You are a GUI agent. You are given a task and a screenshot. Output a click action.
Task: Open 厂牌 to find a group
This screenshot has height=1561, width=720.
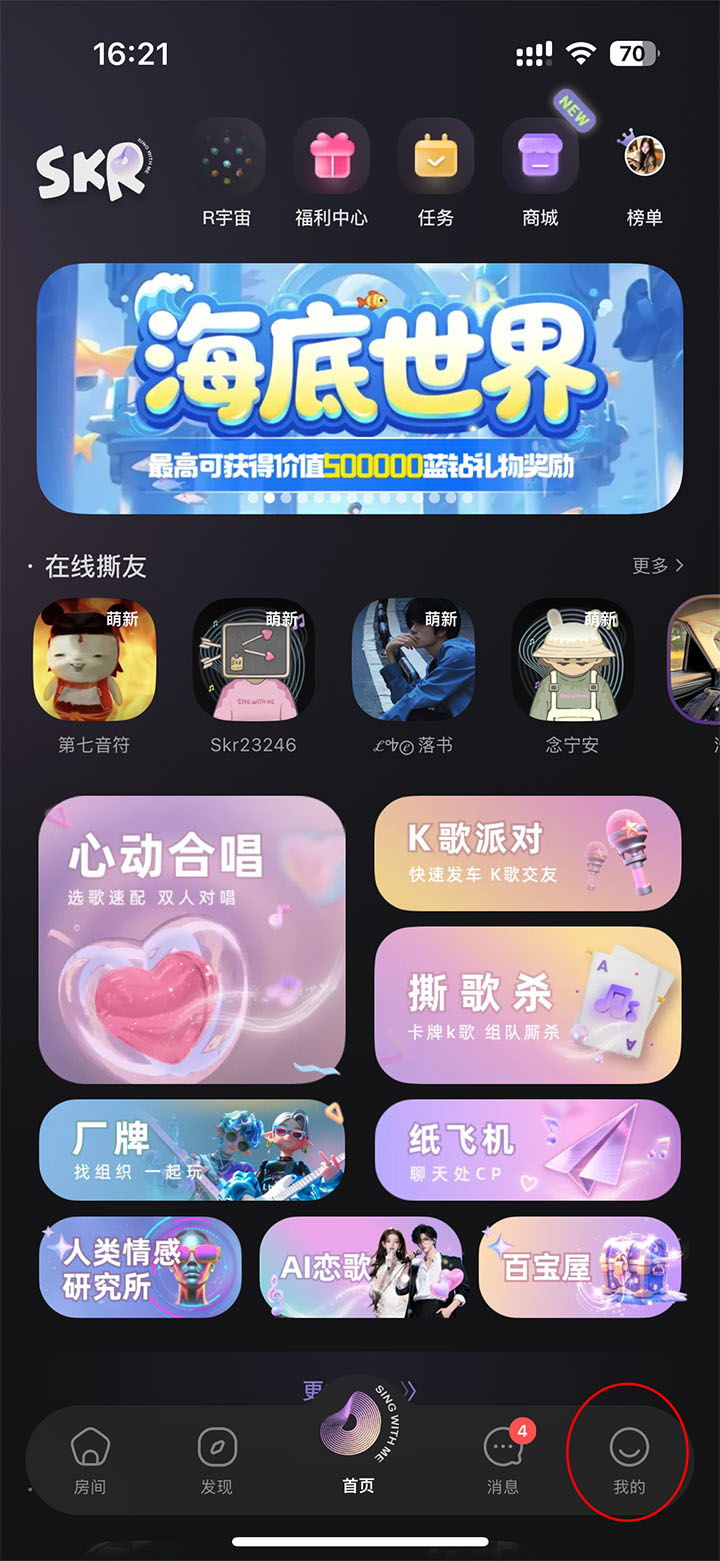192,1150
